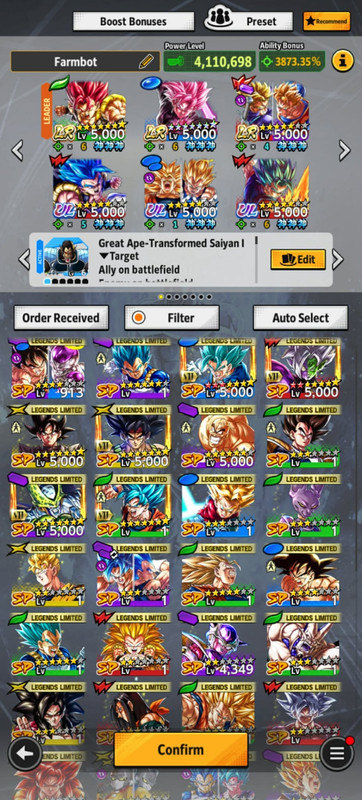The width and height of the screenshot is (362, 800).
Task: Tap the Recommend button
Action: 326,21
